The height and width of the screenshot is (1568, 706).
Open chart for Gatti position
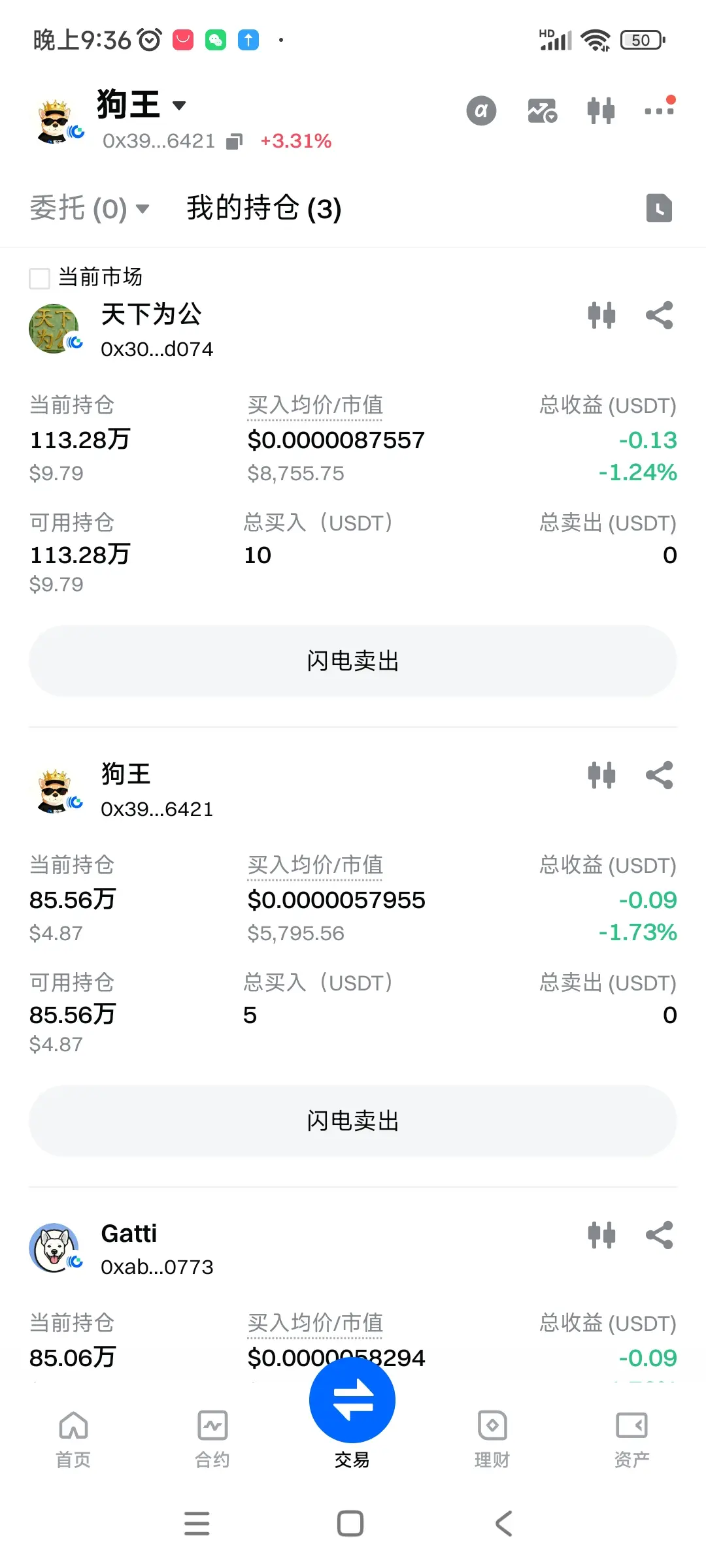pyautogui.click(x=601, y=1235)
